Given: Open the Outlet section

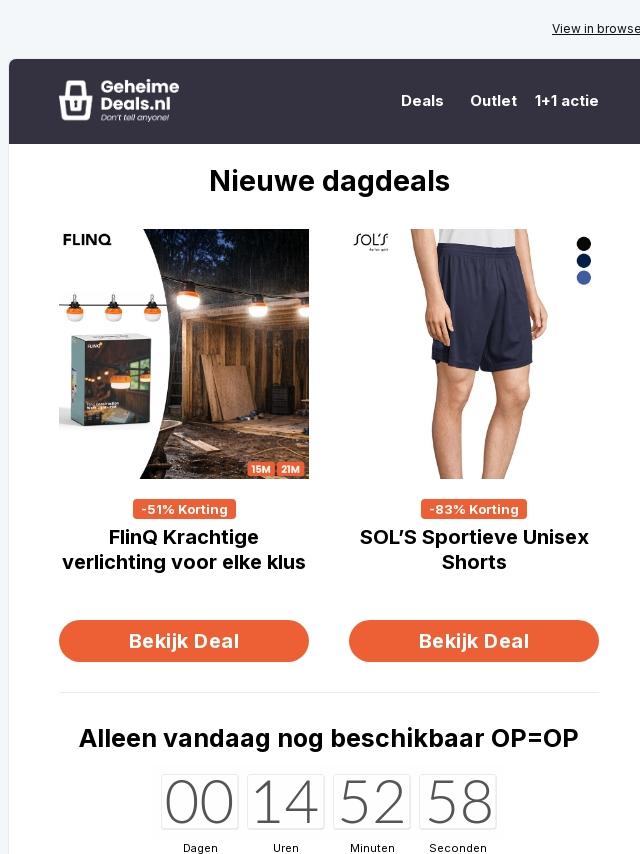Looking at the screenshot, I should tap(493, 101).
